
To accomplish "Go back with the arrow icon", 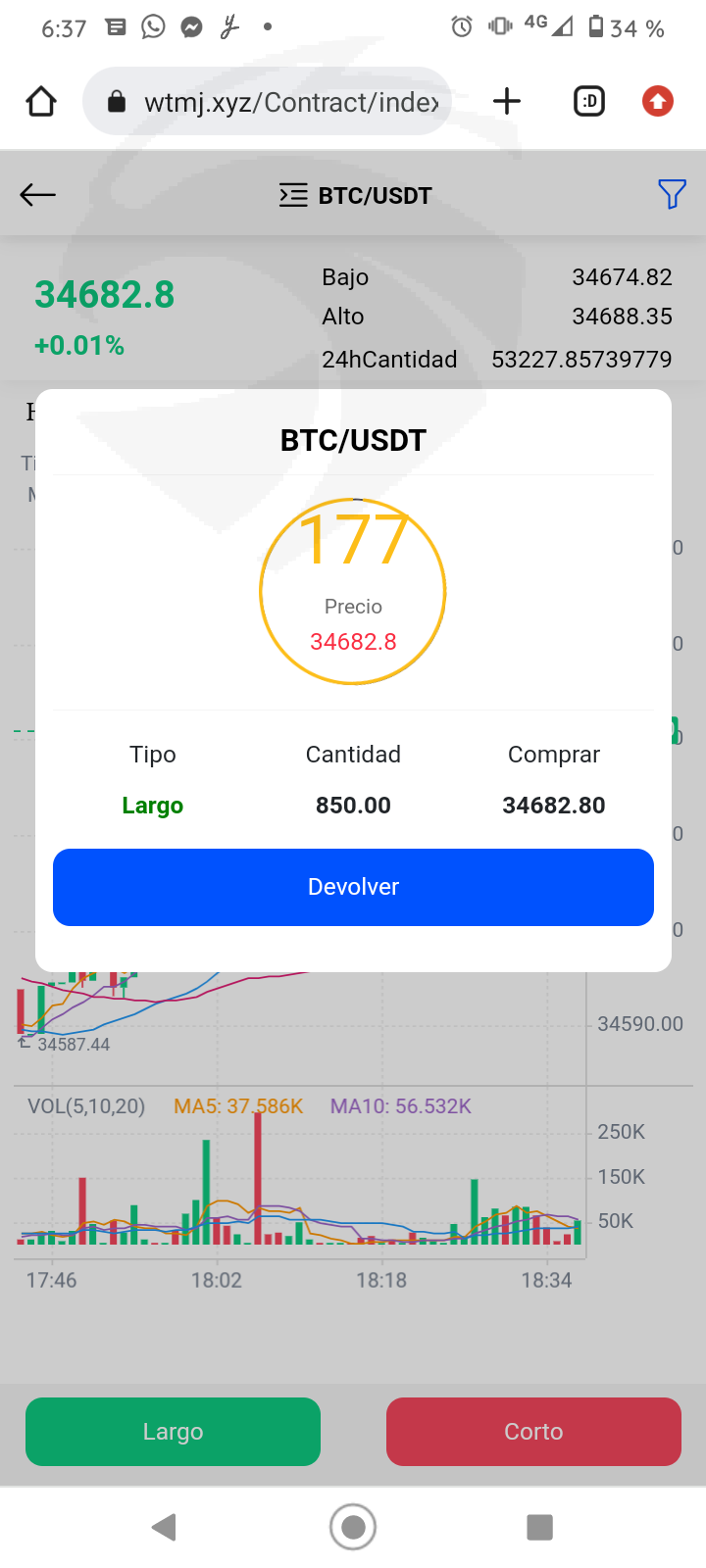I will 38,195.
